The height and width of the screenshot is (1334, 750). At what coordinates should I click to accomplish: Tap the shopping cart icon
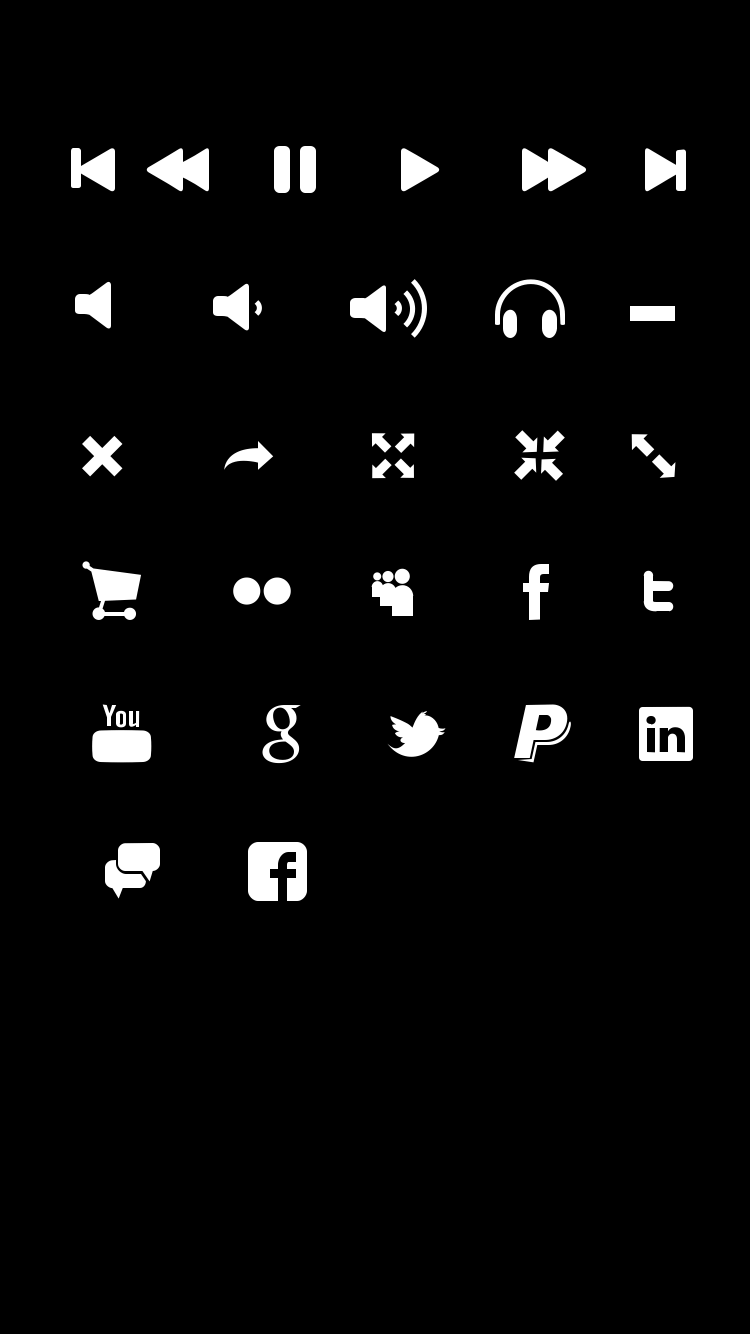(x=112, y=591)
